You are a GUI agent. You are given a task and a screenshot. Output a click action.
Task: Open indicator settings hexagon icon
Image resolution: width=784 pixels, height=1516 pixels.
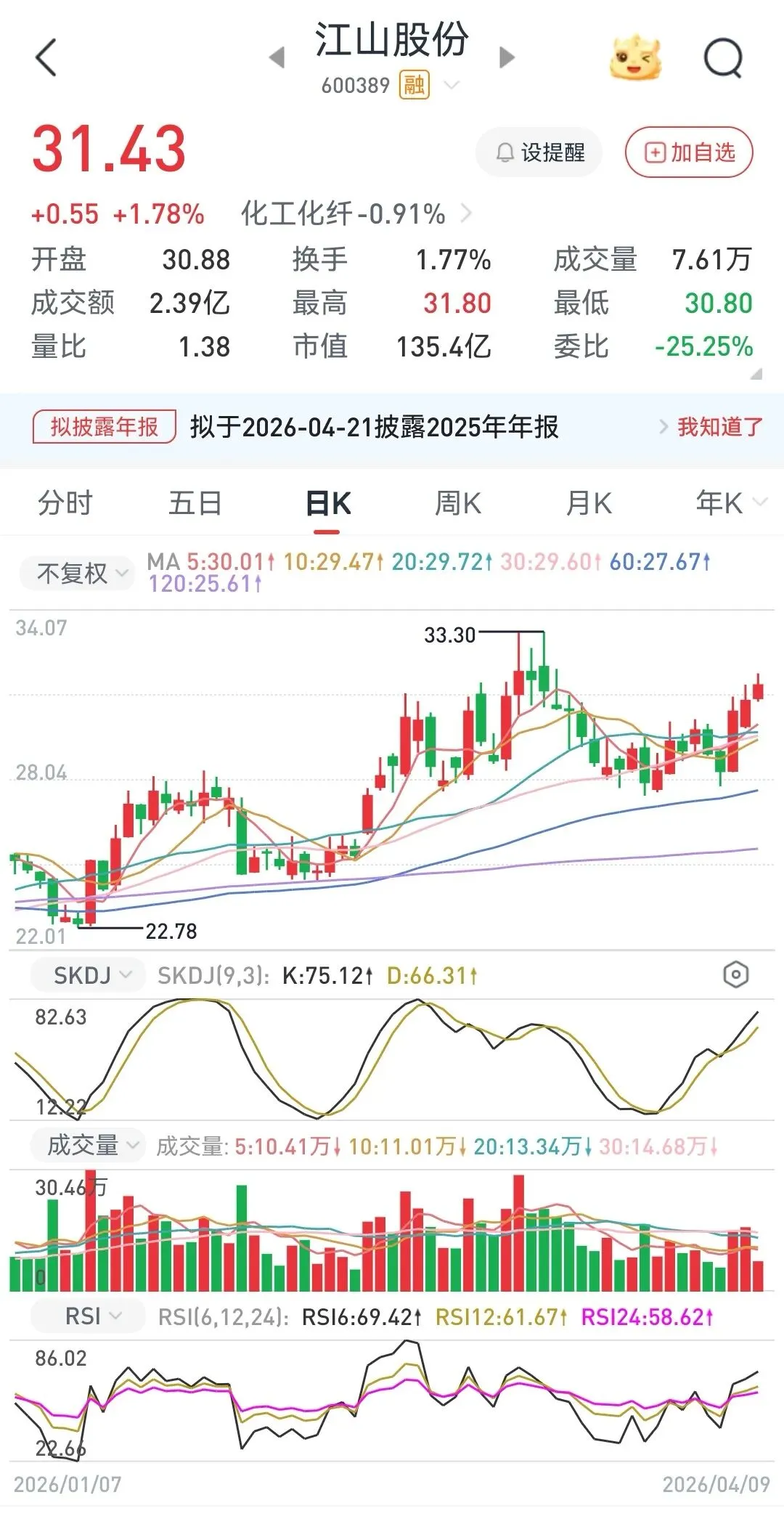[x=735, y=975]
